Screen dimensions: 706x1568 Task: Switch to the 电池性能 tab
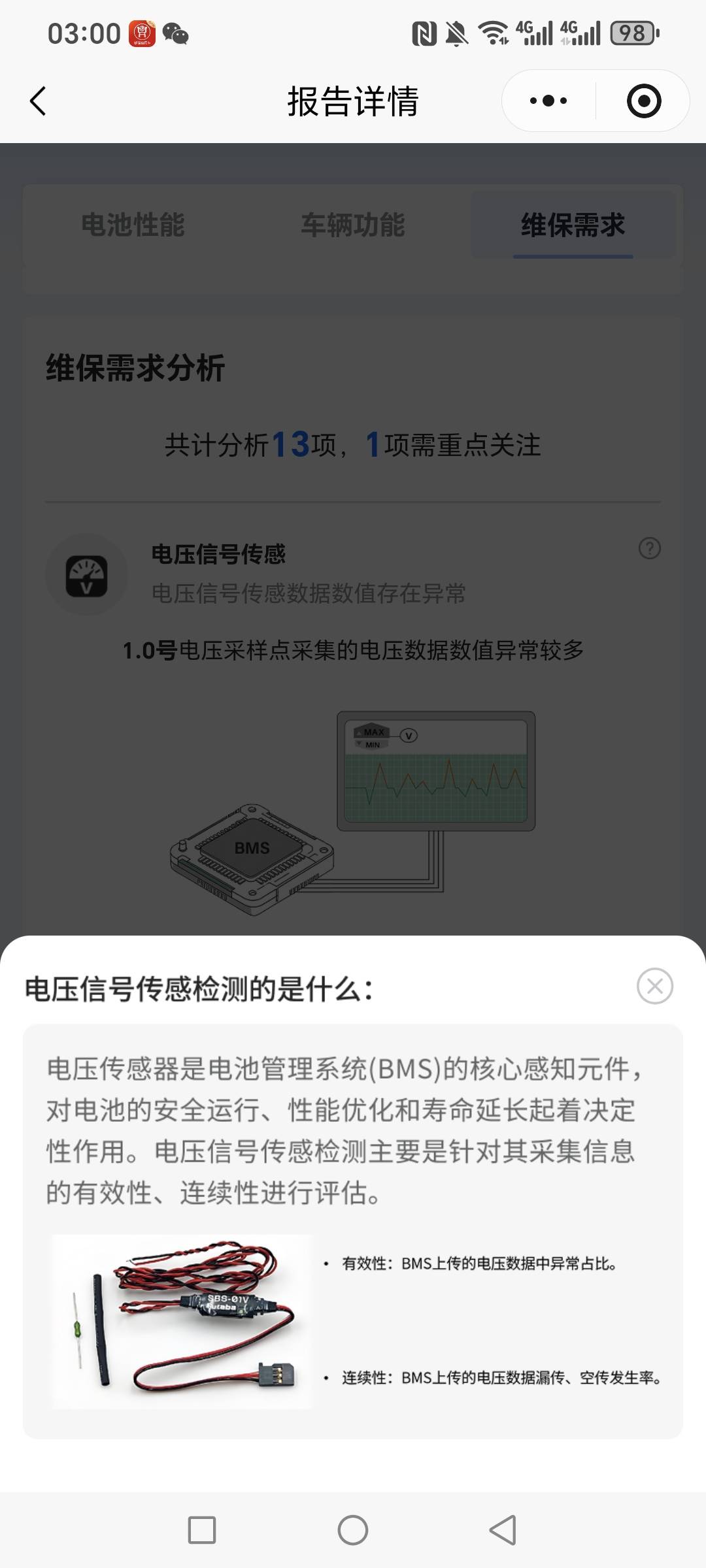pos(133,225)
